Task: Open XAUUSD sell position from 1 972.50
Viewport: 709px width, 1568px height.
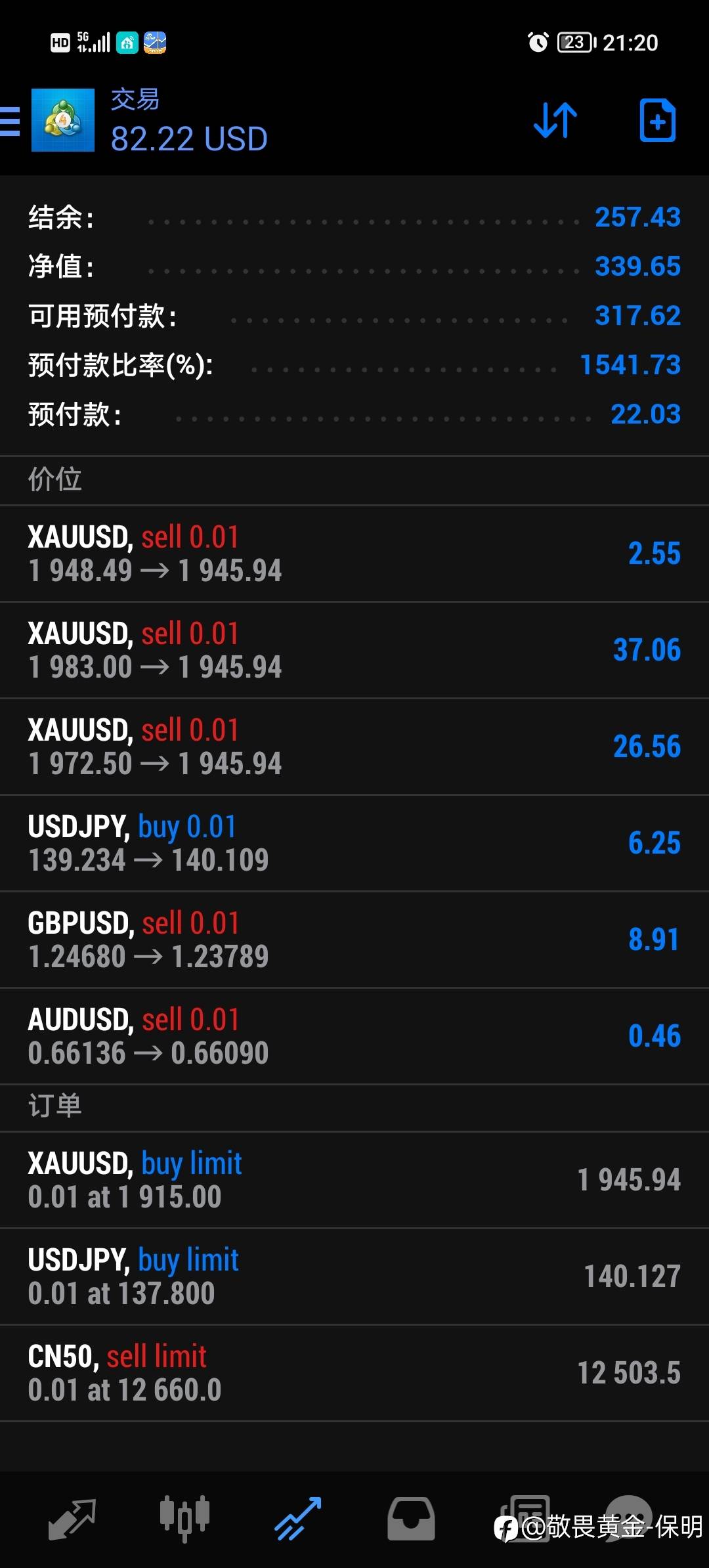Action: 354,747
